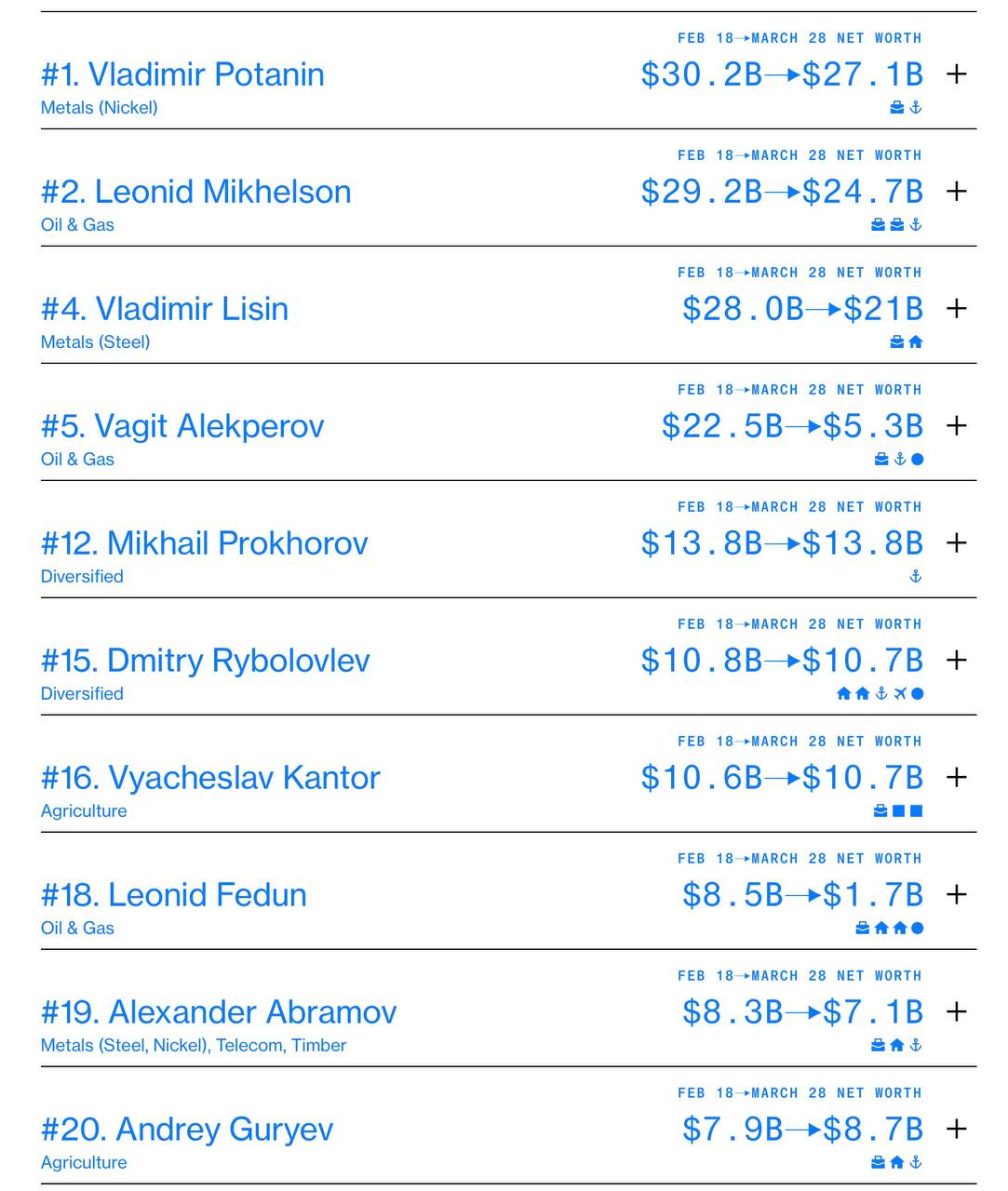The height and width of the screenshot is (1191, 1008).
Task: Expand Vagit Alekperov's entry
Action: (x=956, y=426)
